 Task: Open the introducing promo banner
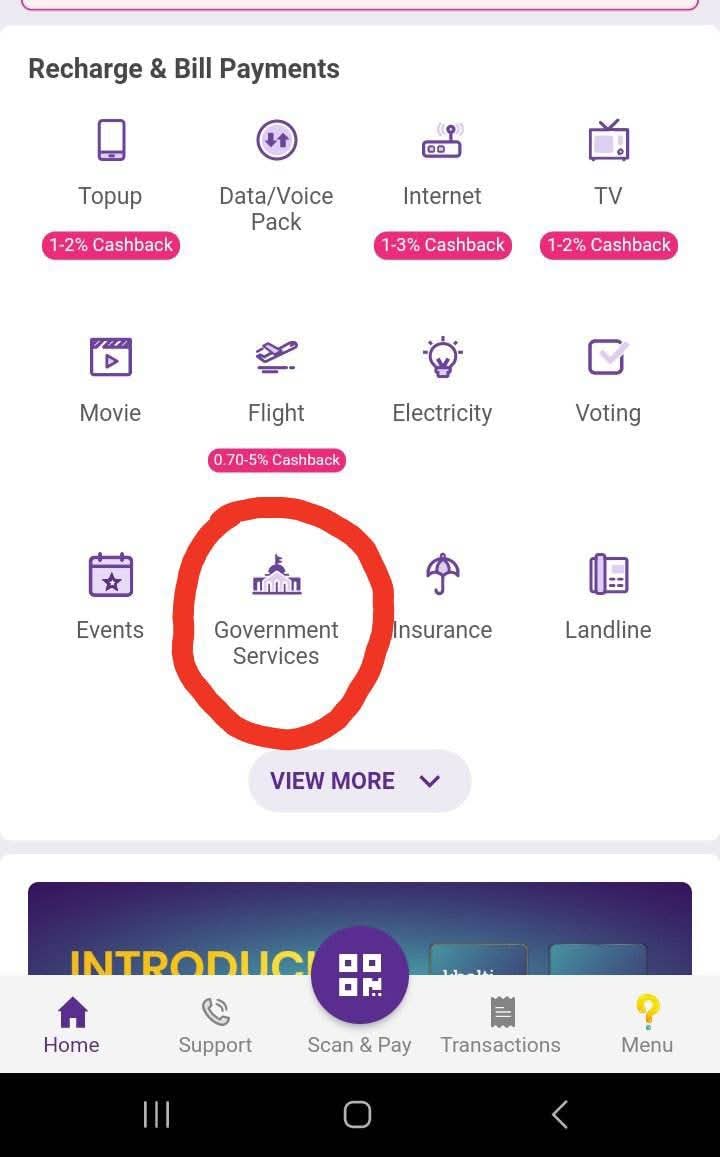(359, 928)
